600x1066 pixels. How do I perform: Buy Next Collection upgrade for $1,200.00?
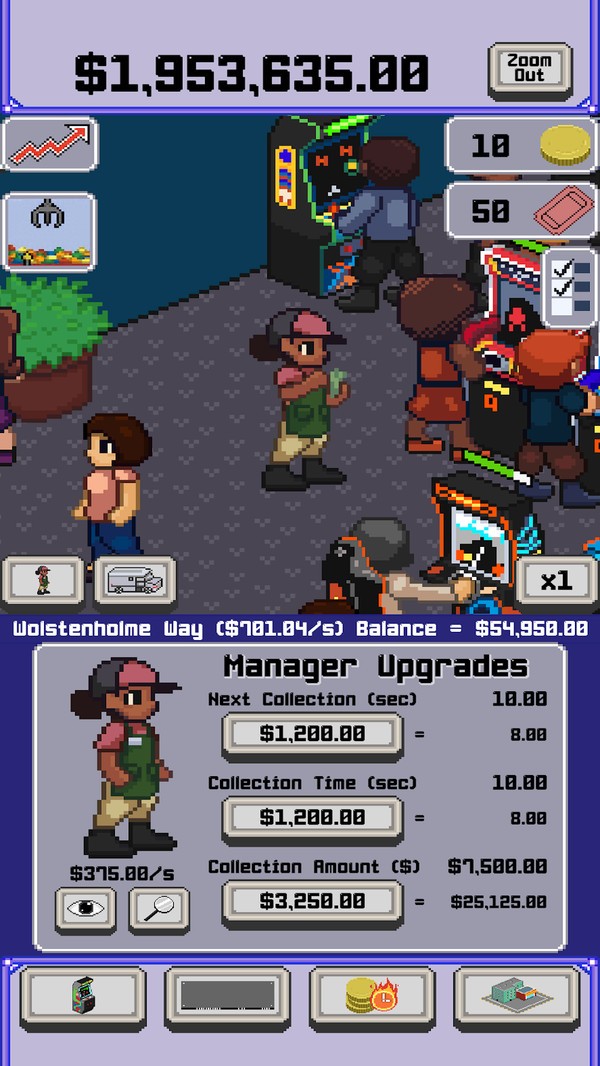[x=312, y=734]
